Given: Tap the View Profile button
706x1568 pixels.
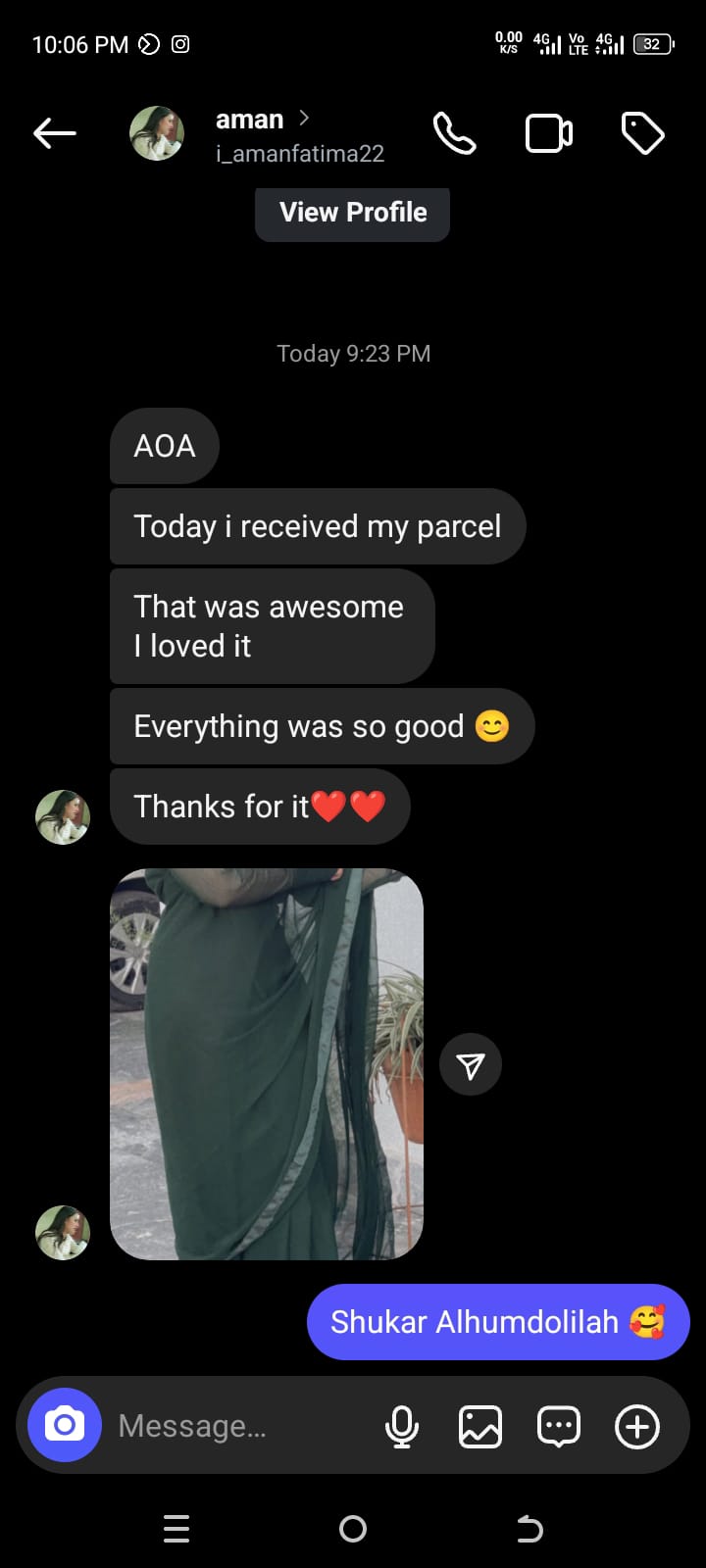Looking at the screenshot, I should pos(353,213).
